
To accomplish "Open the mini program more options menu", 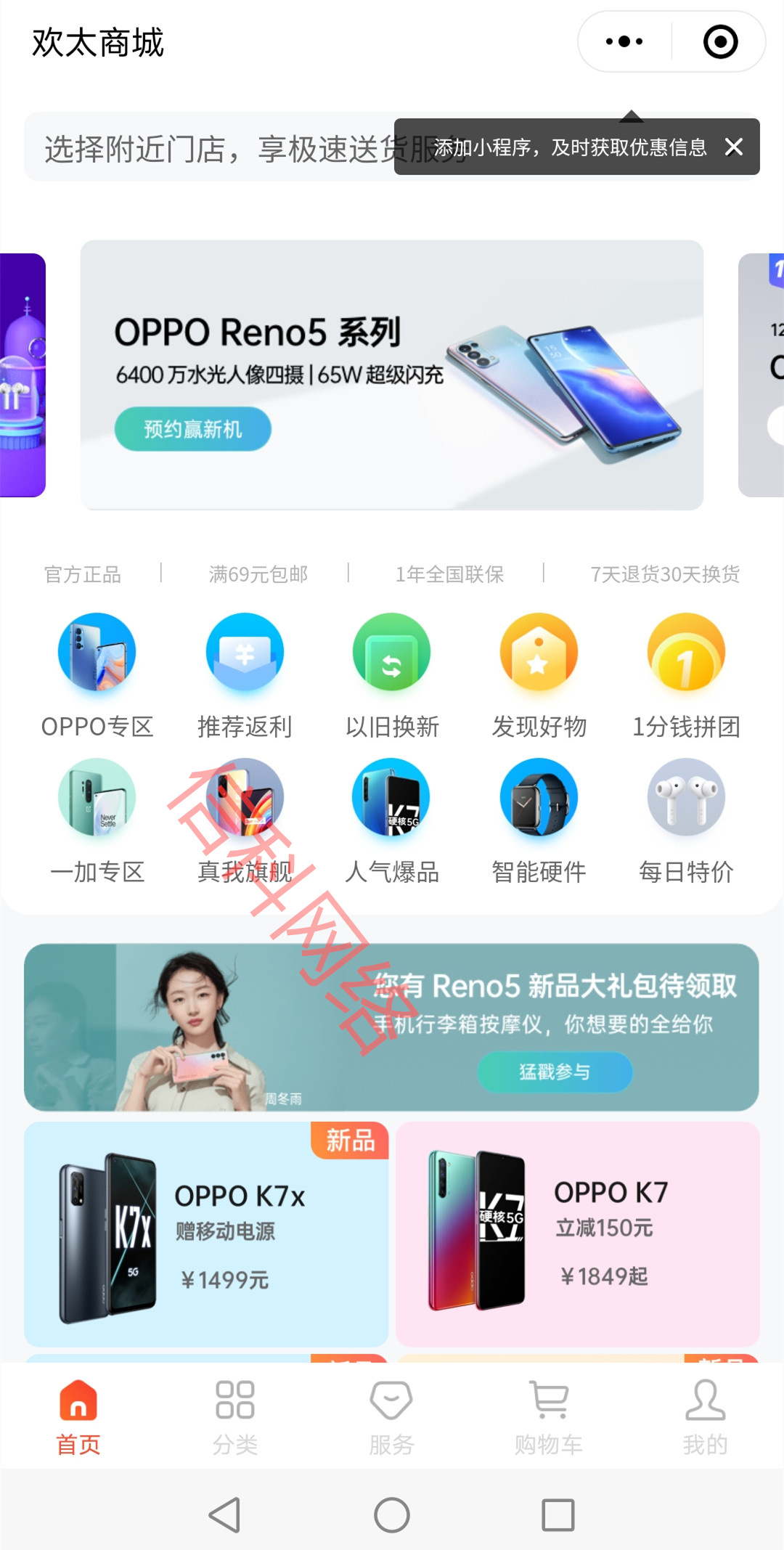I will [x=624, y=42].
